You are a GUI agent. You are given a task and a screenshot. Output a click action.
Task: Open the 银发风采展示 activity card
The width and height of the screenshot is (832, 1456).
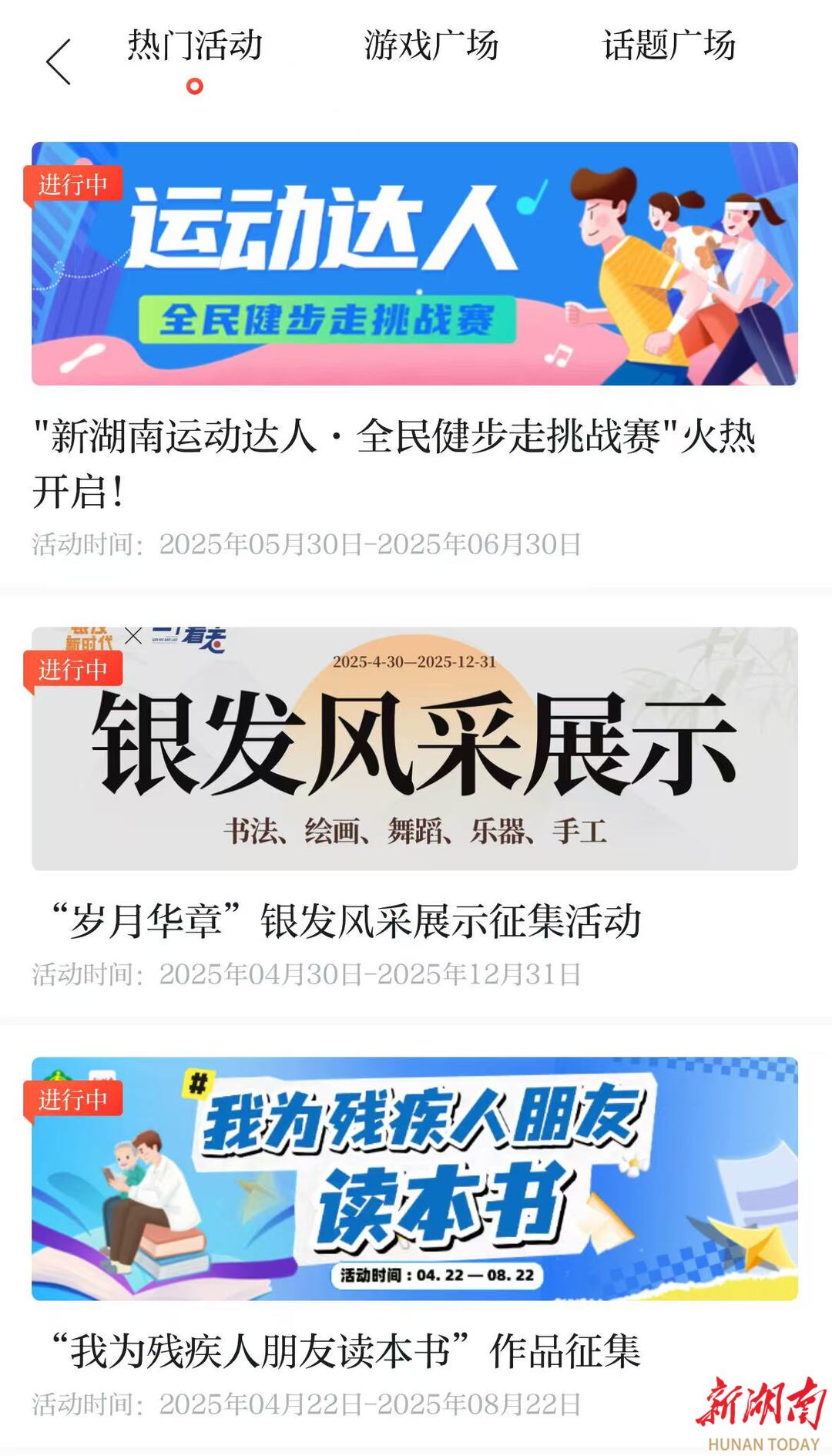coord(414,748)
